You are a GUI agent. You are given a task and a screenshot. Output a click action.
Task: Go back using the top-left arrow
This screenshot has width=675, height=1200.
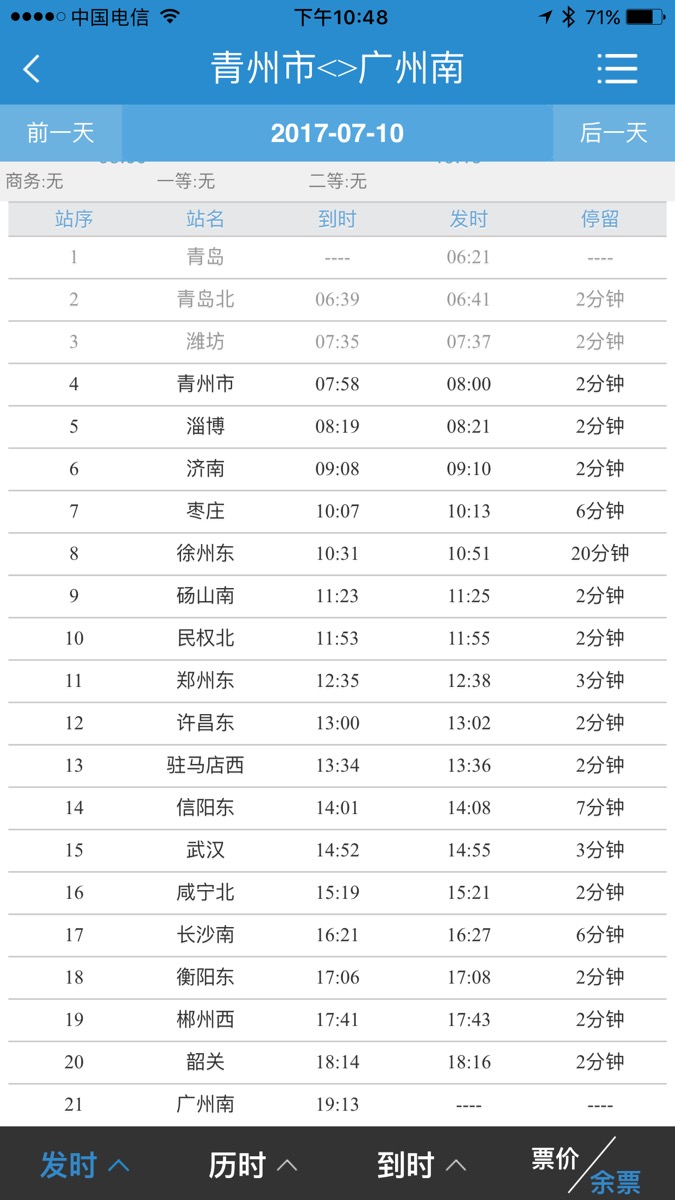point(33,69)
